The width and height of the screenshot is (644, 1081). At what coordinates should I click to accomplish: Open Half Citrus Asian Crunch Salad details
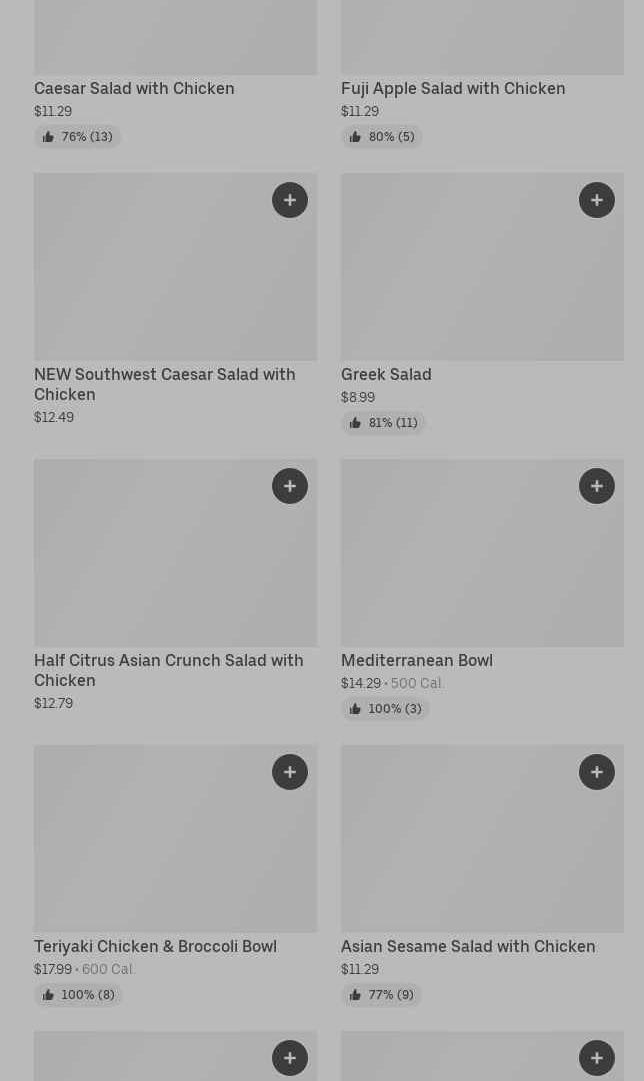tap(168, 670)
